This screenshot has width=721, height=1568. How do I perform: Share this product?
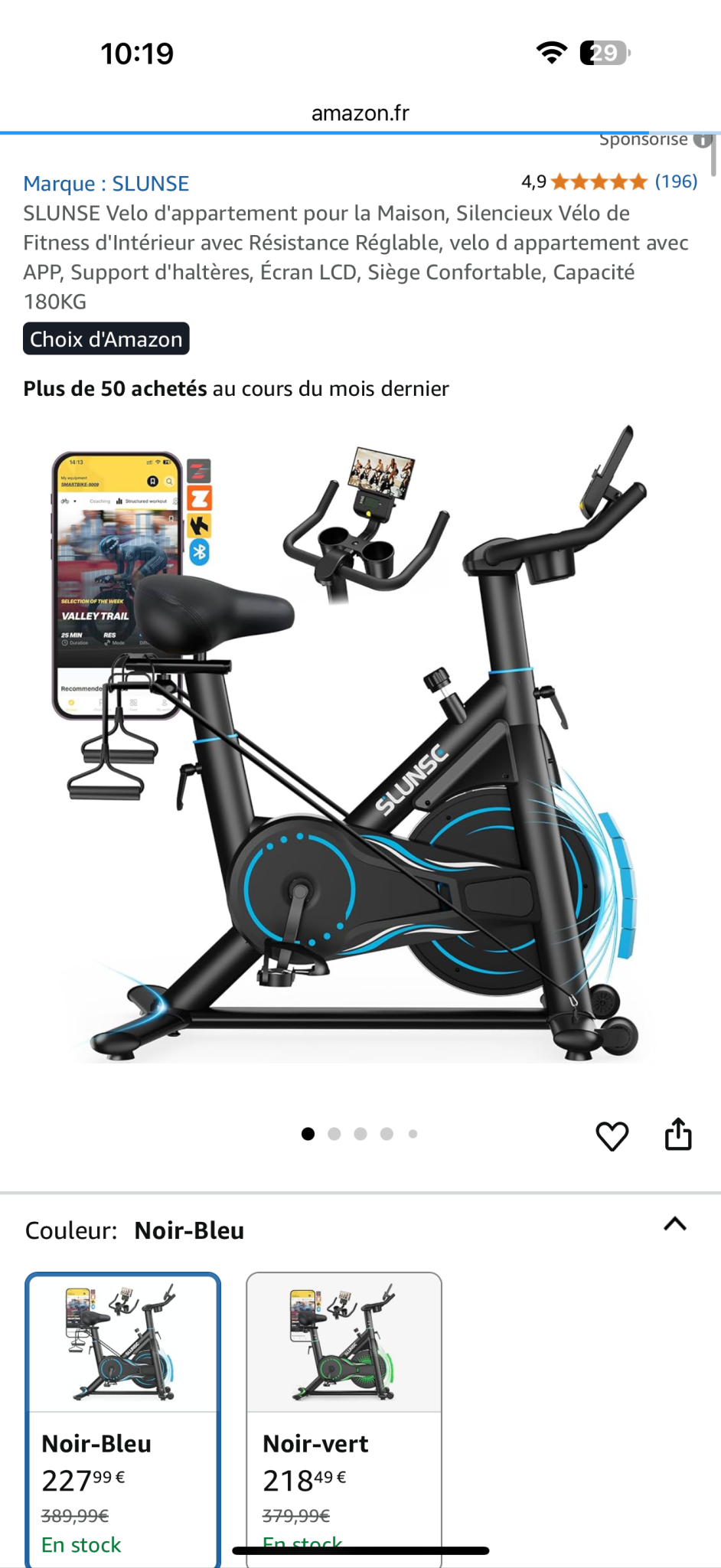pos(678,1135)
